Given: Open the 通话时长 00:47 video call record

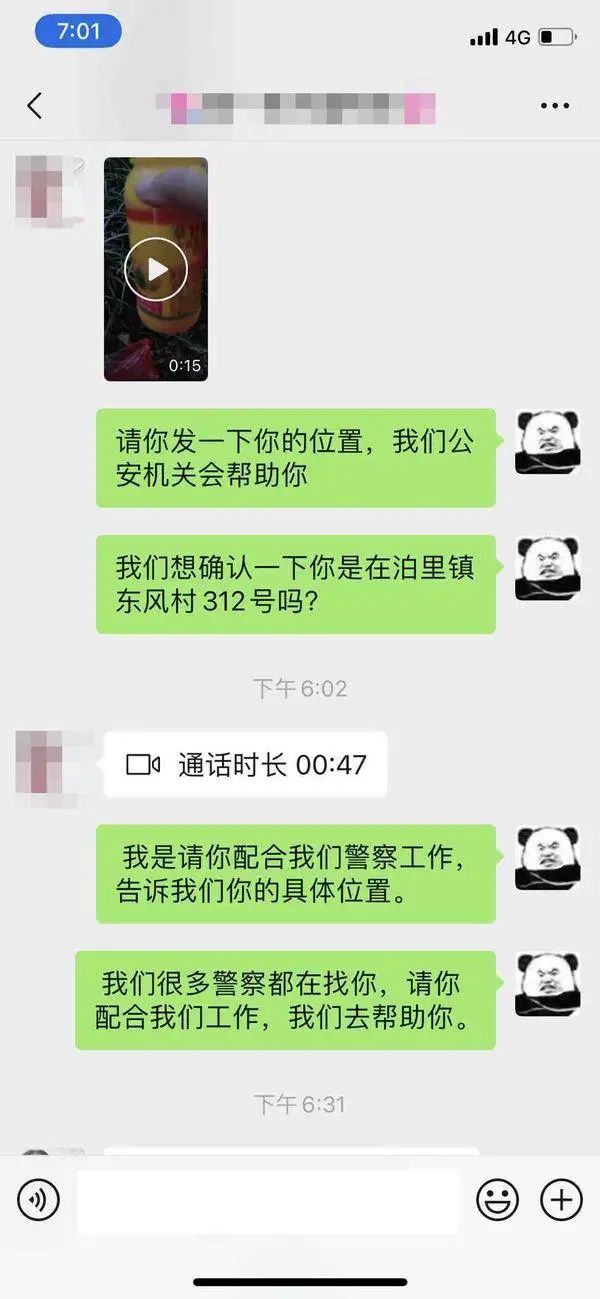Looking at the screenshot, I should 246,765.
